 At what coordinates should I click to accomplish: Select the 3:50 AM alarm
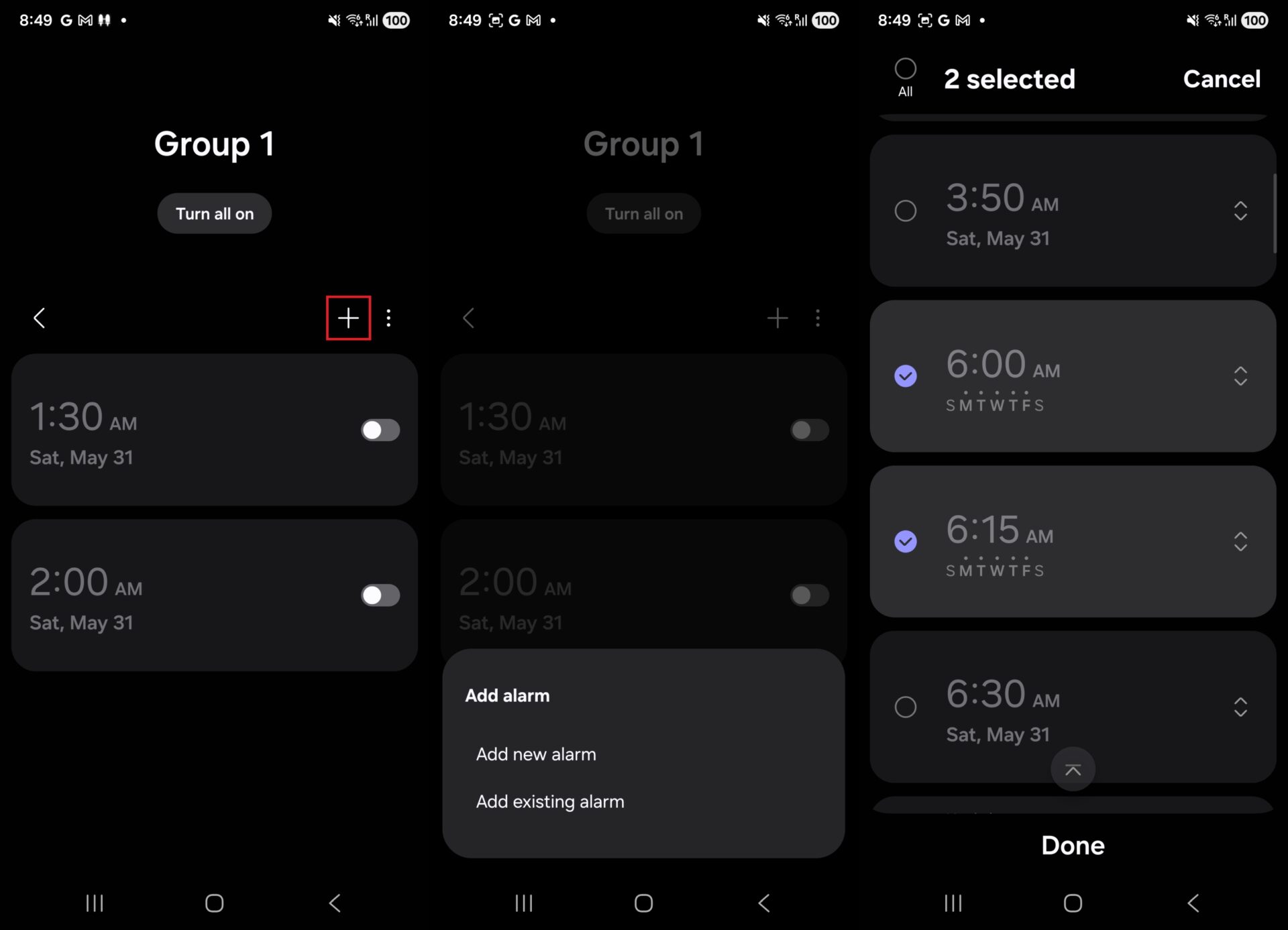(x=905, y=211)
